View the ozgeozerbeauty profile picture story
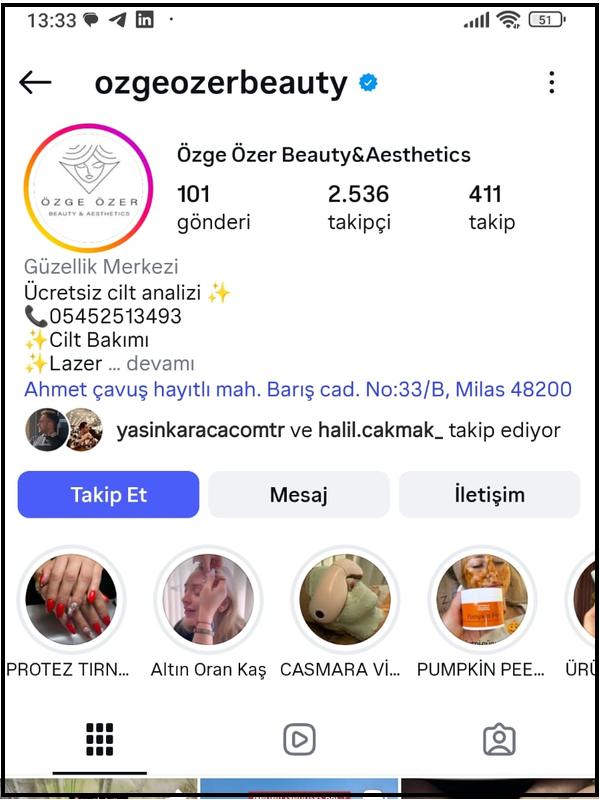600x800 pixels. [87, 187]
